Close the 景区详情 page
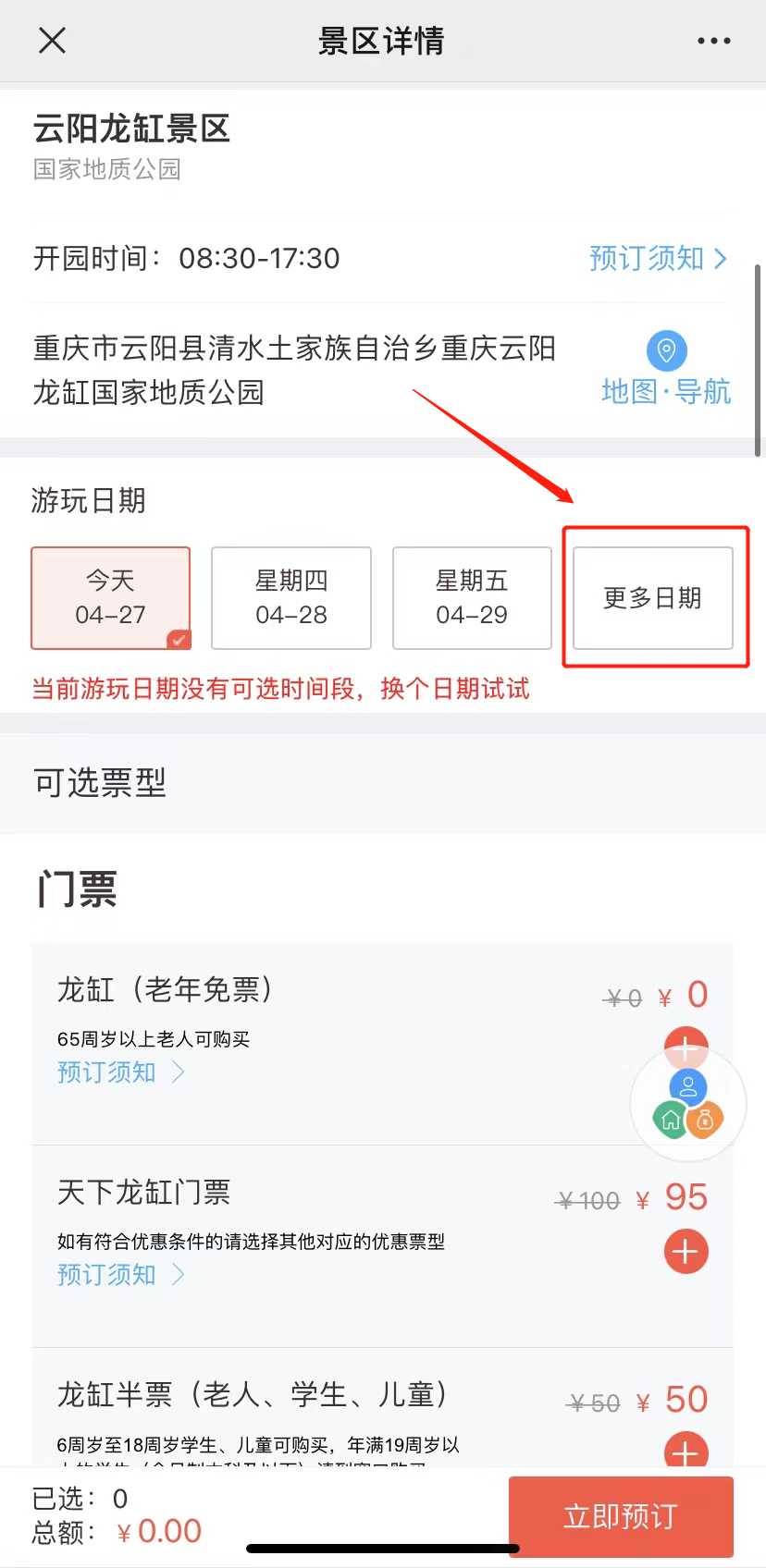The height and width of the screenshot is (1568, 766). pos(52,41)
